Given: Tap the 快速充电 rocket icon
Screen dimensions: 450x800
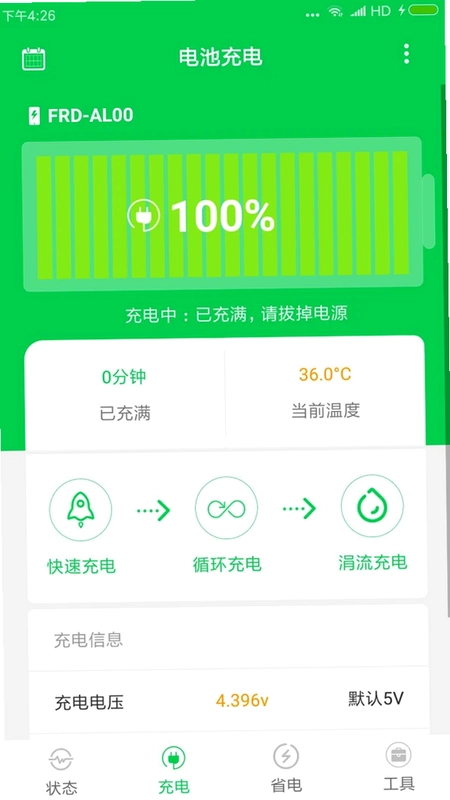Looking at the screenshot, I should coord(81,509).
